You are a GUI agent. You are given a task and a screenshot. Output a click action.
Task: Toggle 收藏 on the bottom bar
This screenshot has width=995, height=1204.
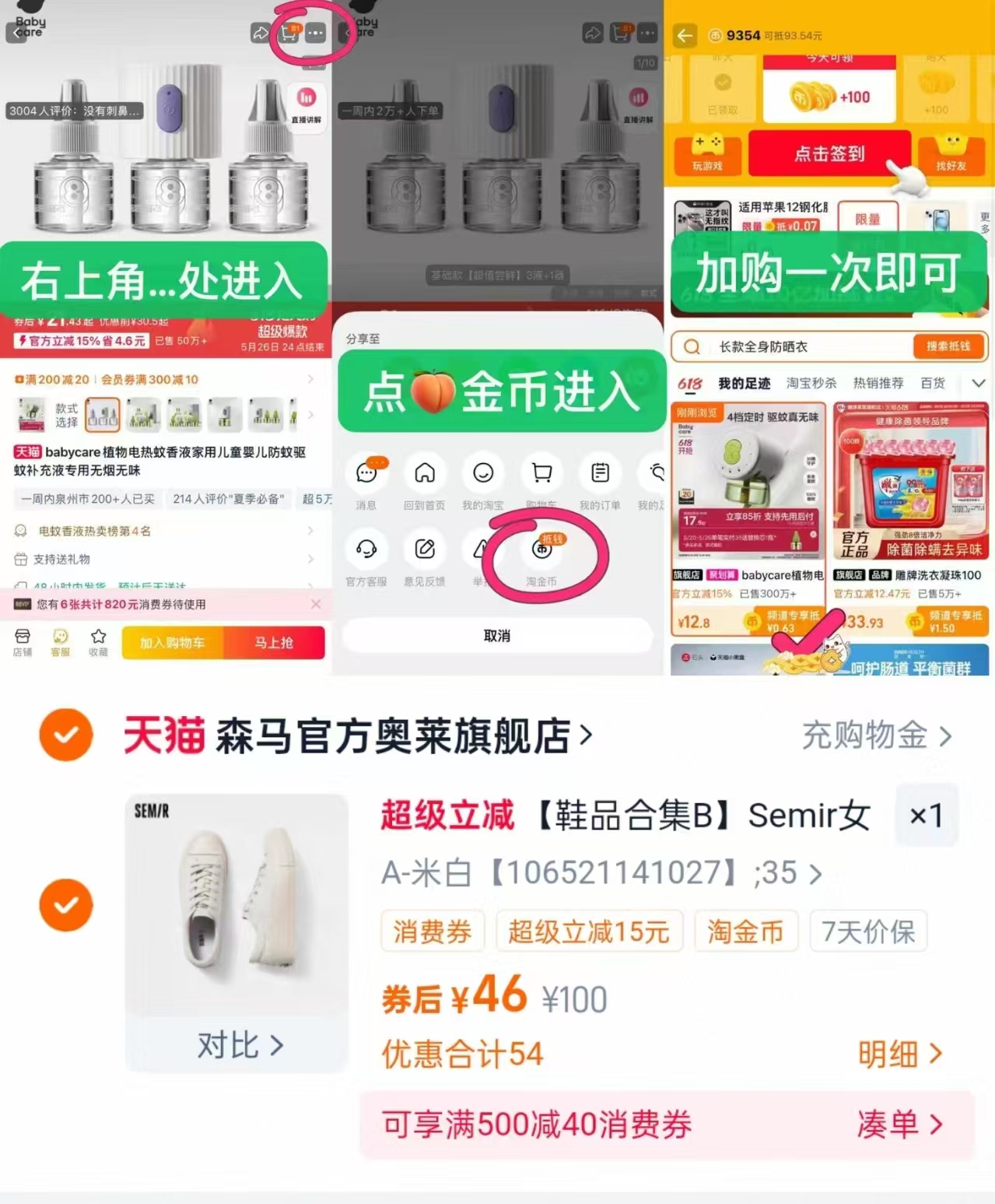pyautogui.click(x=98, y=643)
